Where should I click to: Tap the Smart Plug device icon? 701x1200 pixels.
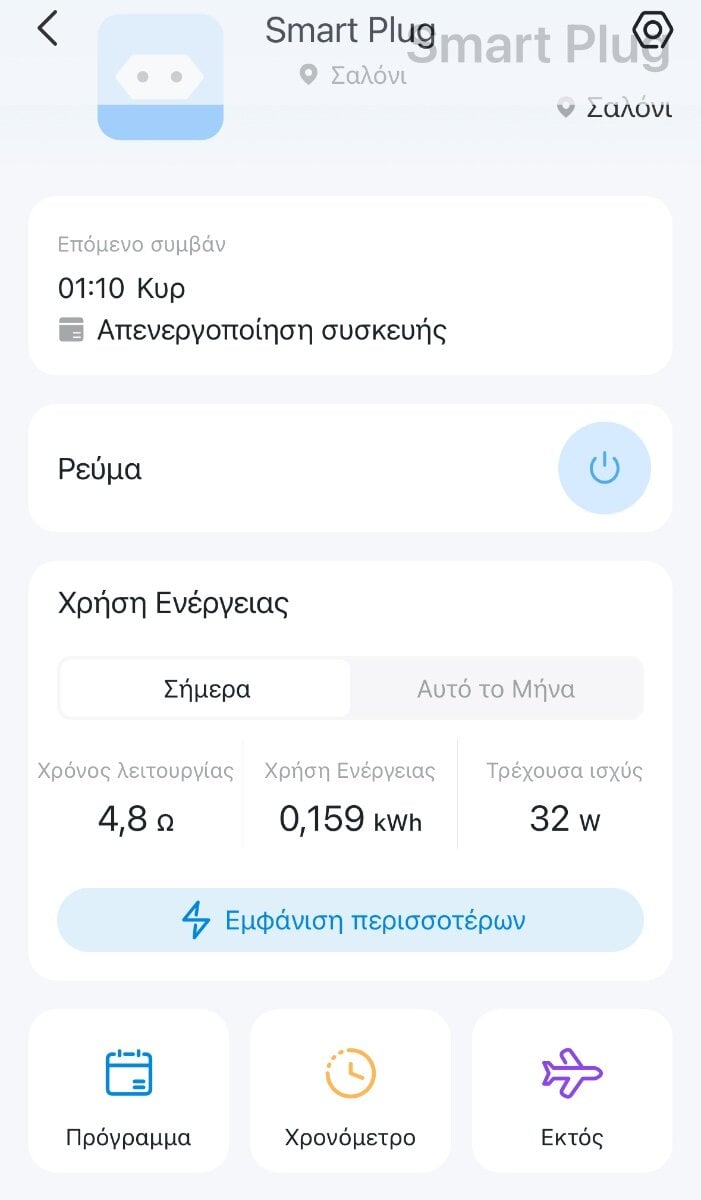(x=160, y=77)
